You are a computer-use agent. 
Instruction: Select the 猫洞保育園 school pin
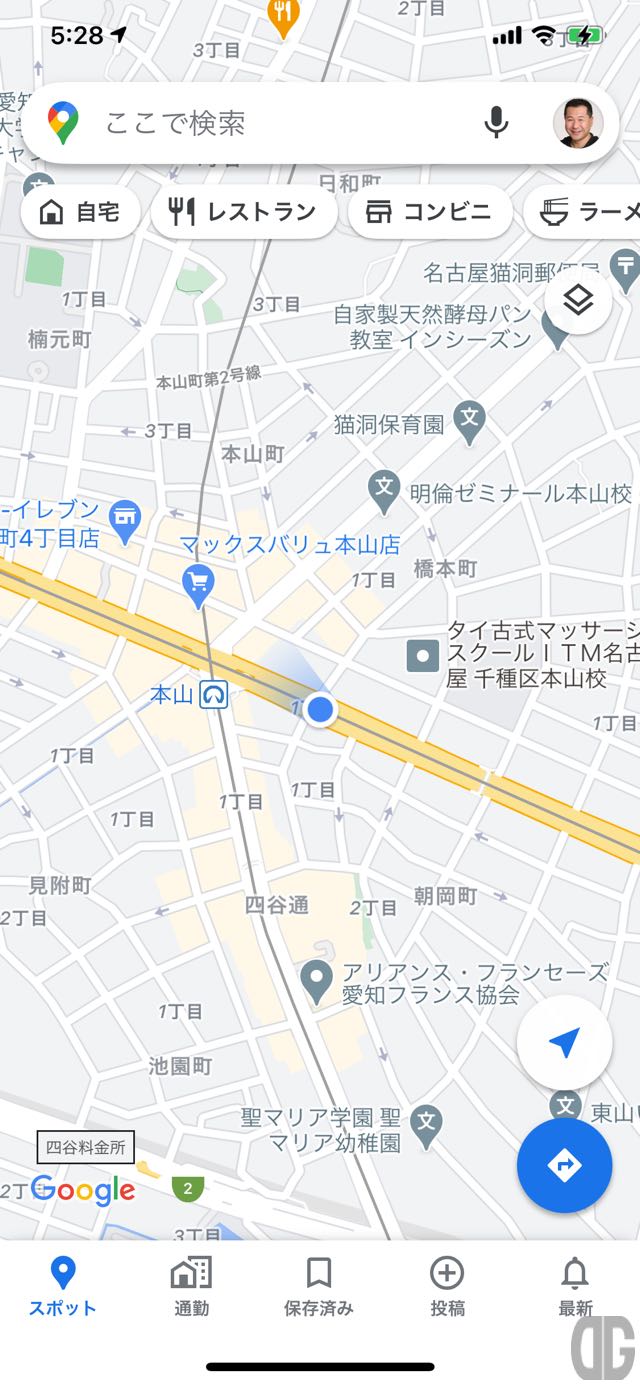[469, 423]
